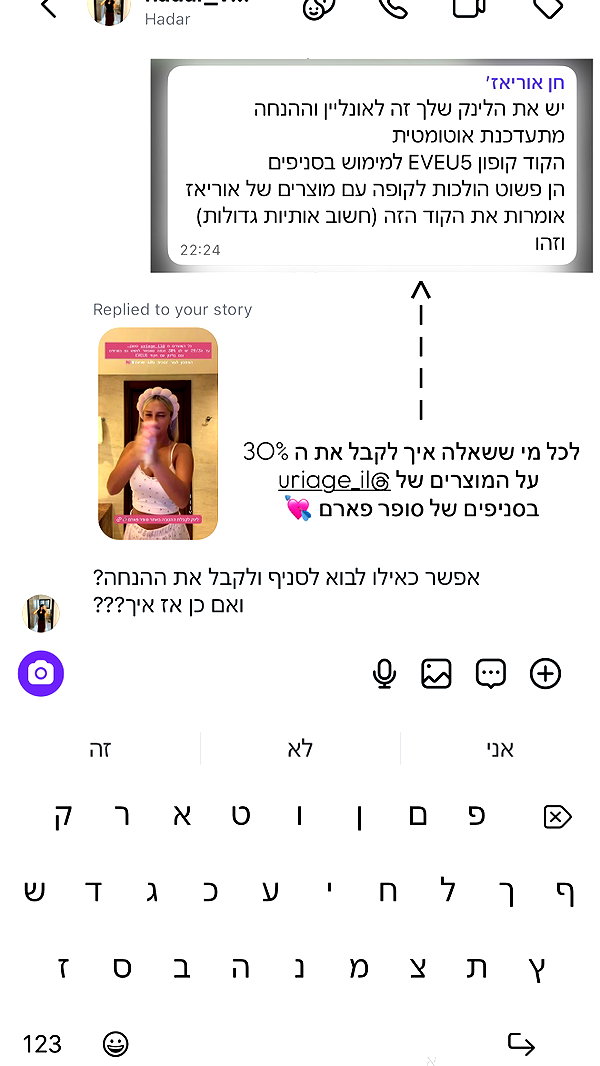The image size is (600, 1066).
Task: Go back from the chat with Hadar
Action: [48, 8]
